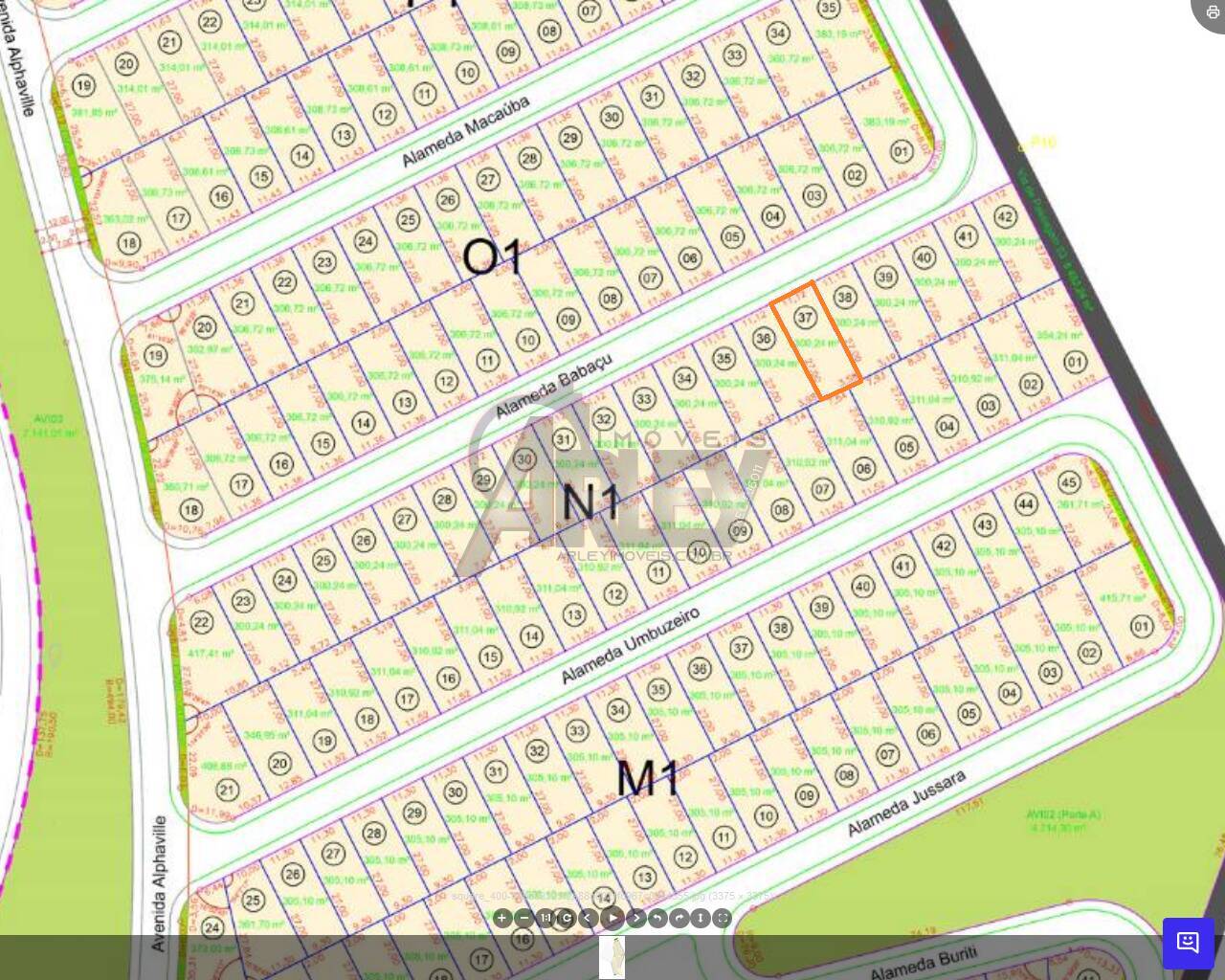Zoom out with the minus button
Image resolution: width=1225 pixels, height=980 pixels.
pos(523,918)
